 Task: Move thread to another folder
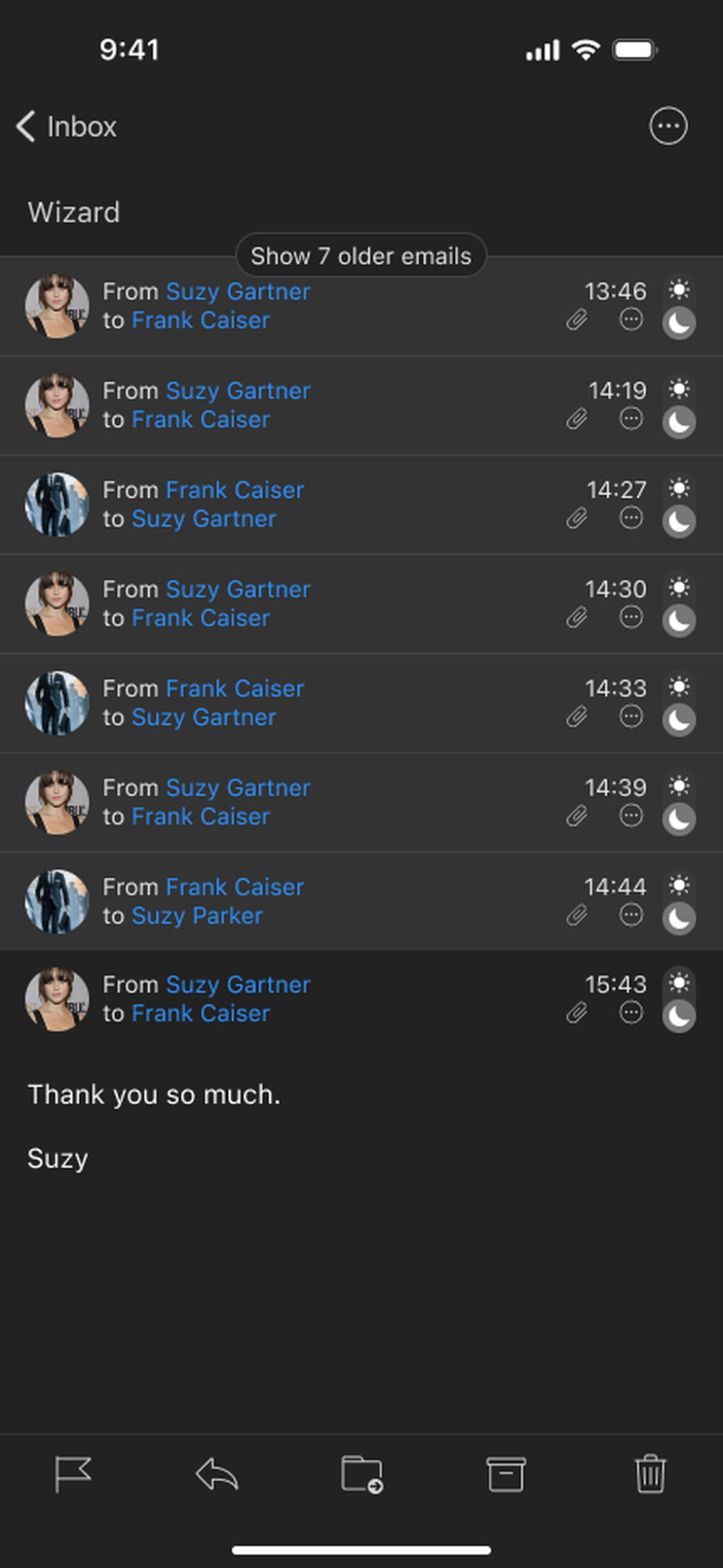pyautogui.click(x=361, y=1474)
